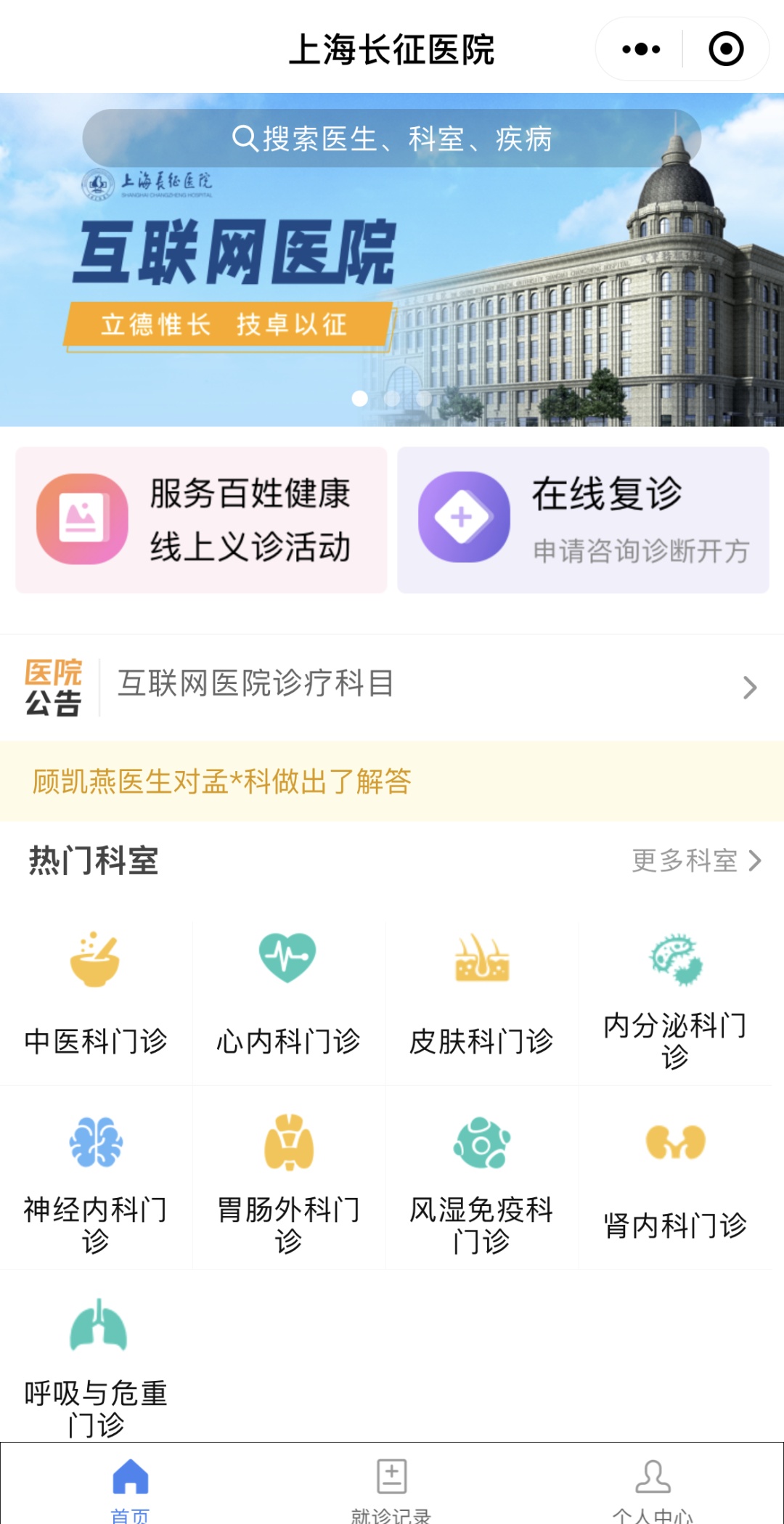The height and width of the screenshot is (1524, 784).
Task: Open the mini program more-options menu
Action: (x=642, y=49)
